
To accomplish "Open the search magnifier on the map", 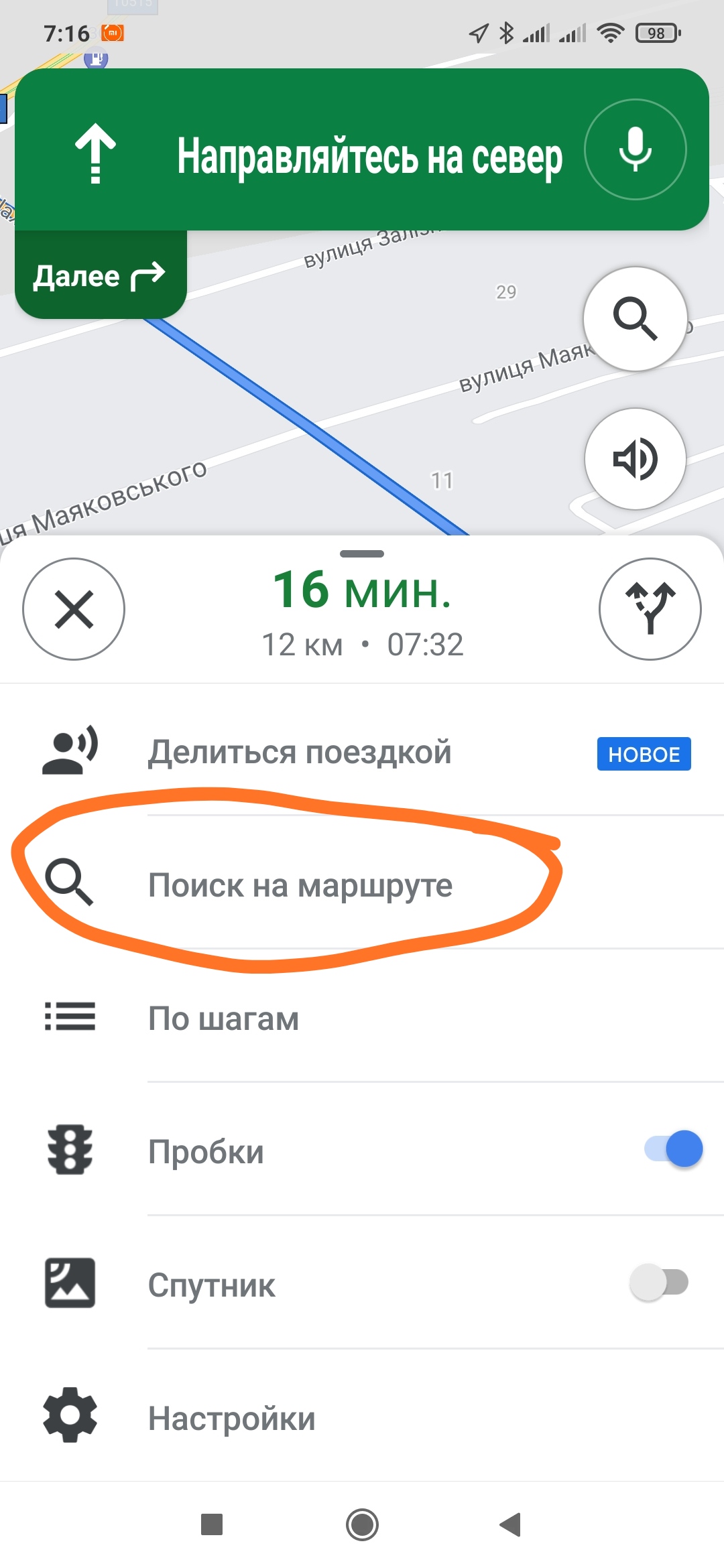I will pyautogui.click(x=635, y=319).
